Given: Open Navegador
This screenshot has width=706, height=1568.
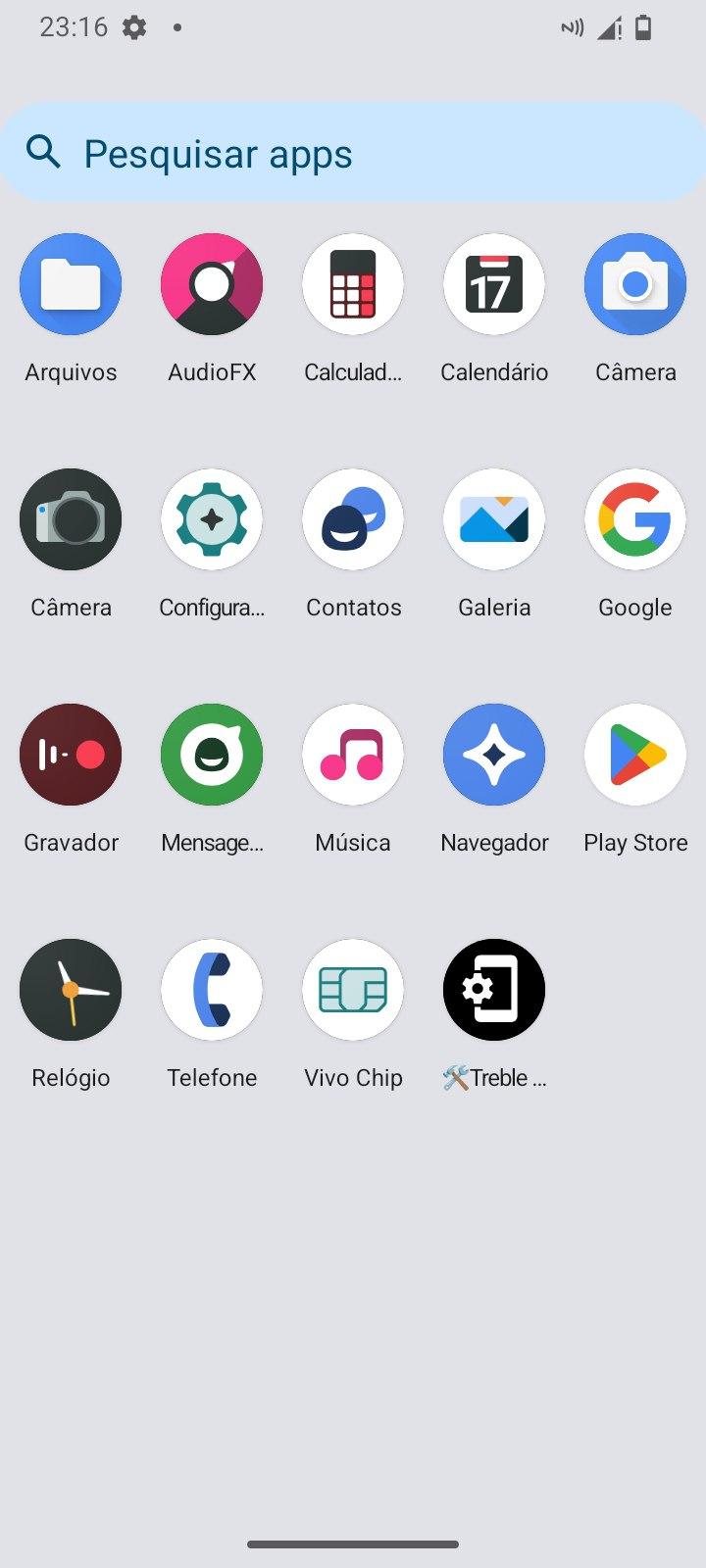Looking at the screenshot, I should (x=494, y=755).
